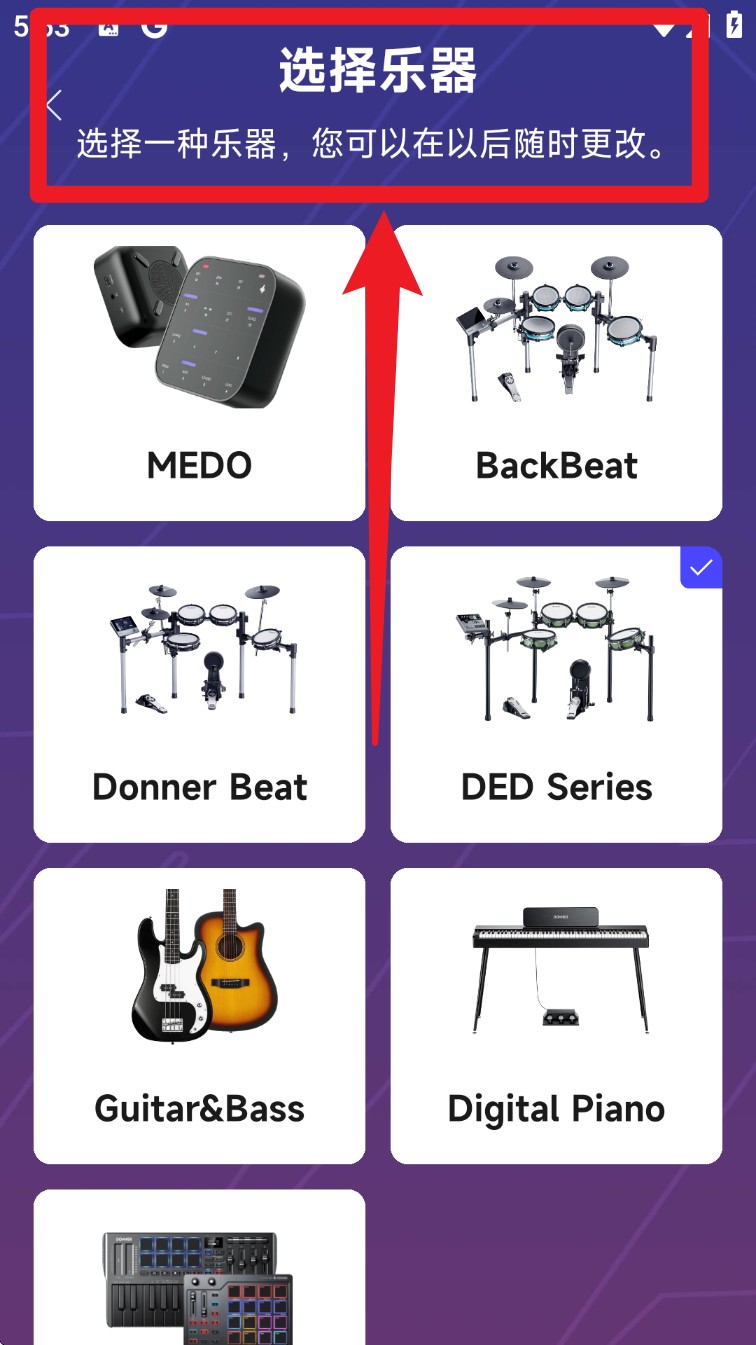Pick the Donner Beat drum kit
756x1345 pixels.
(199, 694)
